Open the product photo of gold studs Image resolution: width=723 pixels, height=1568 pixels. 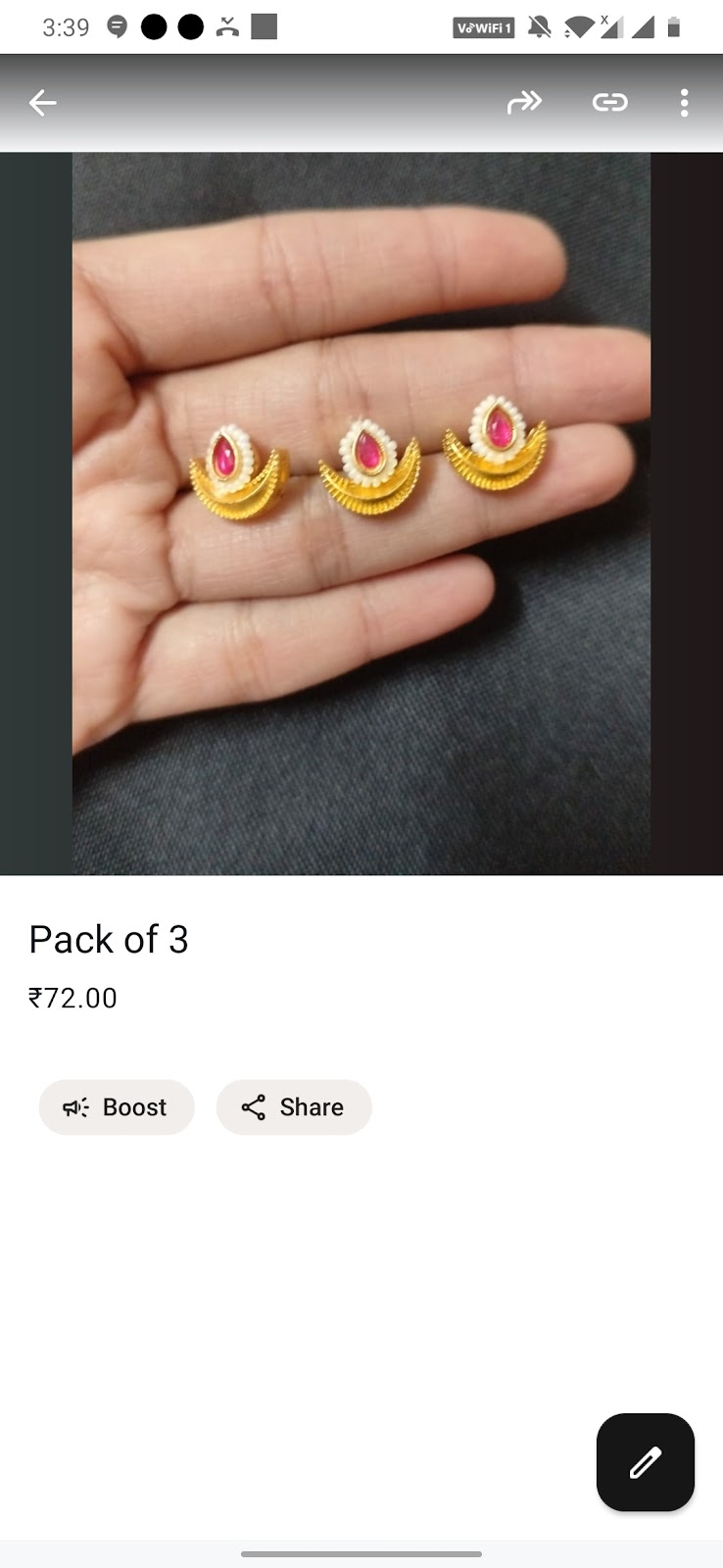361,510
